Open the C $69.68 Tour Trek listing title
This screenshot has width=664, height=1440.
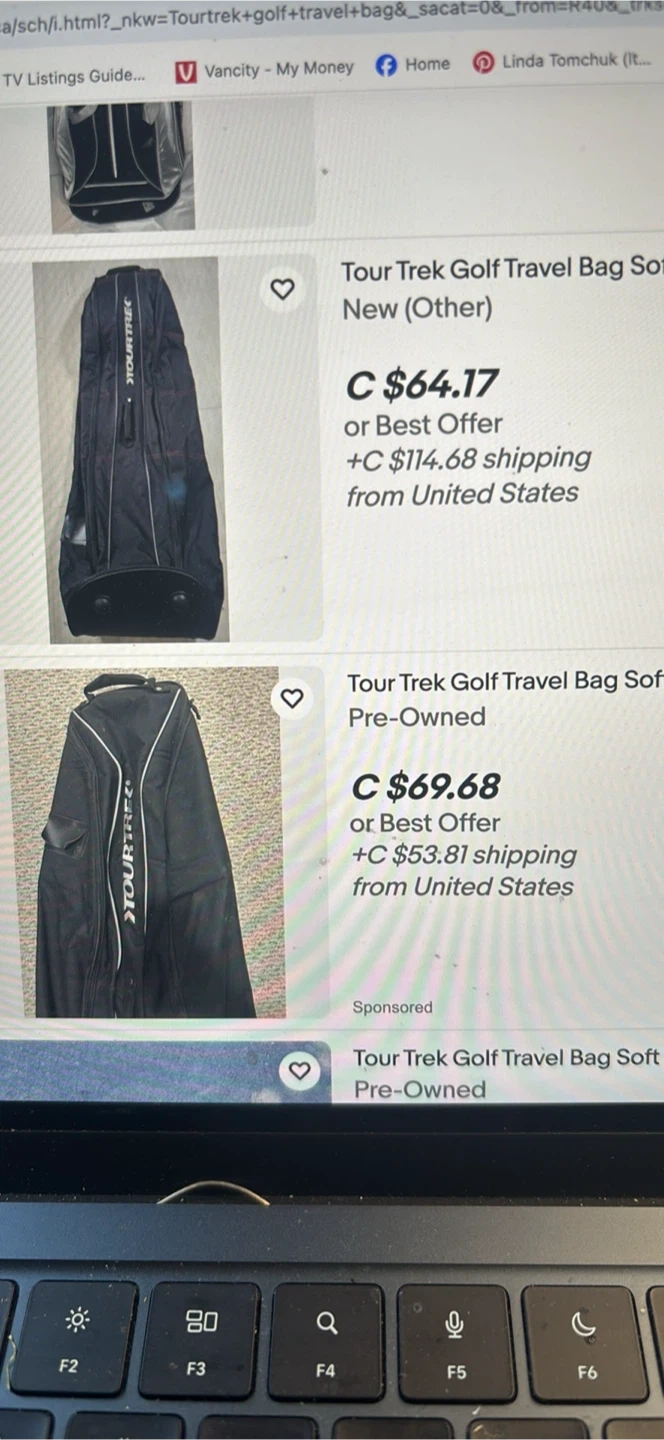(503, 682)
